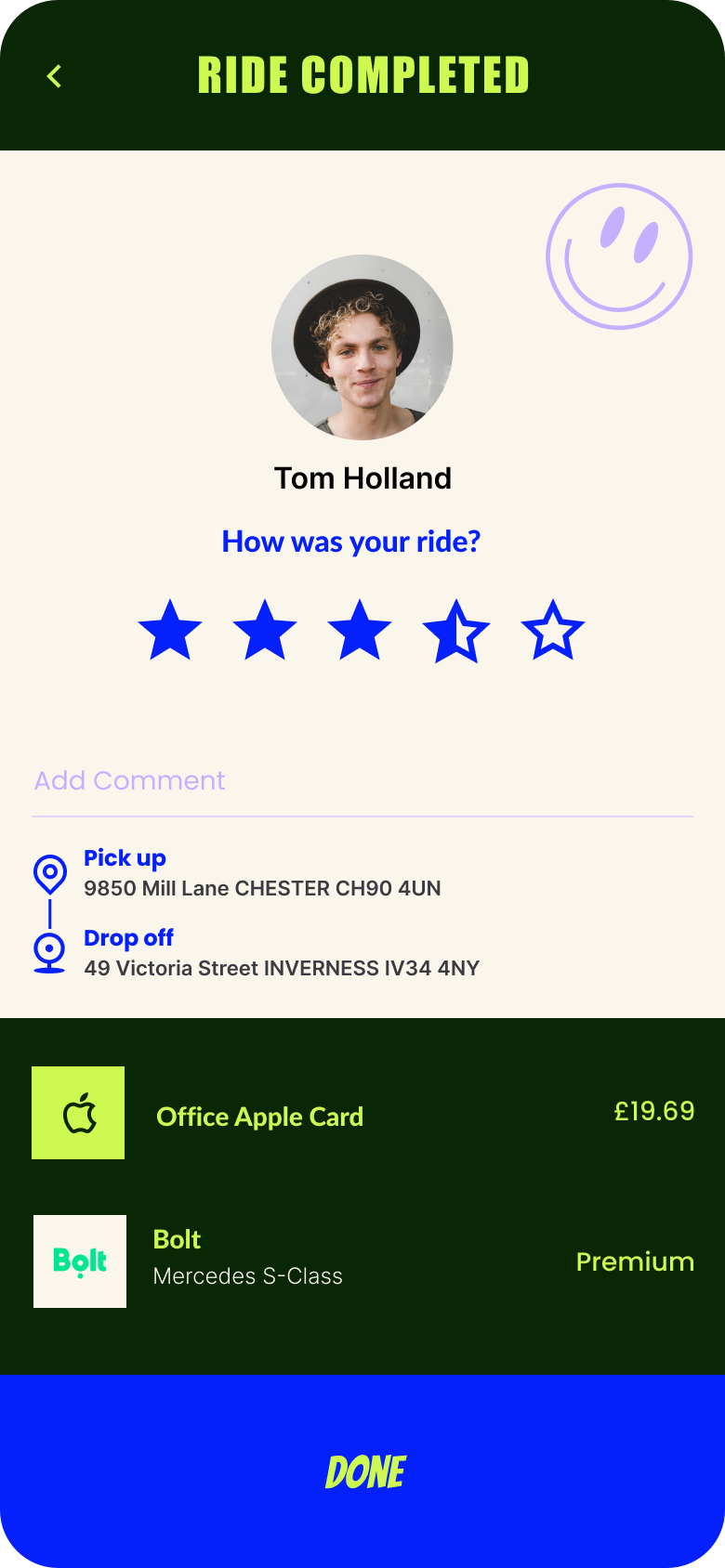Select the second rating star
This screenshot has height=1568, width=725.
click(x=265, y=630)
